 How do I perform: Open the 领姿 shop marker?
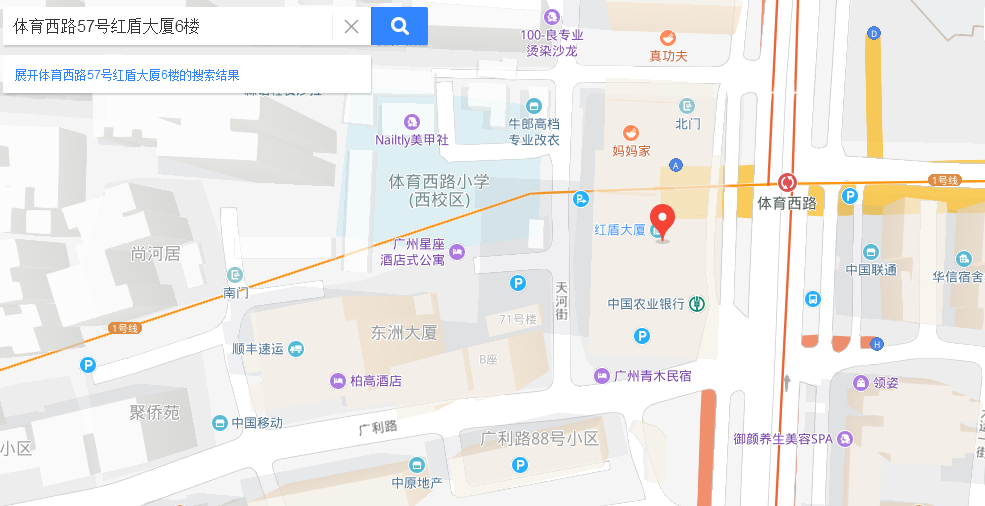[860, 382]
